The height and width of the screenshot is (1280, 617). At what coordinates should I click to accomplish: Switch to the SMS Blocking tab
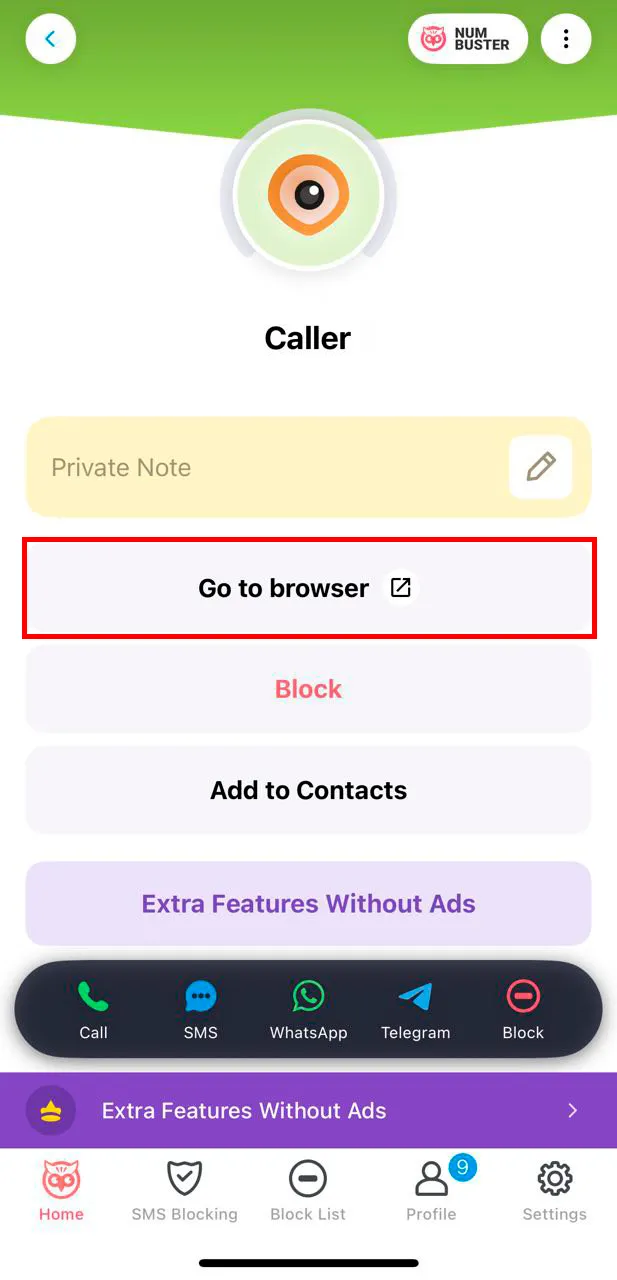tap(185, 1192)
